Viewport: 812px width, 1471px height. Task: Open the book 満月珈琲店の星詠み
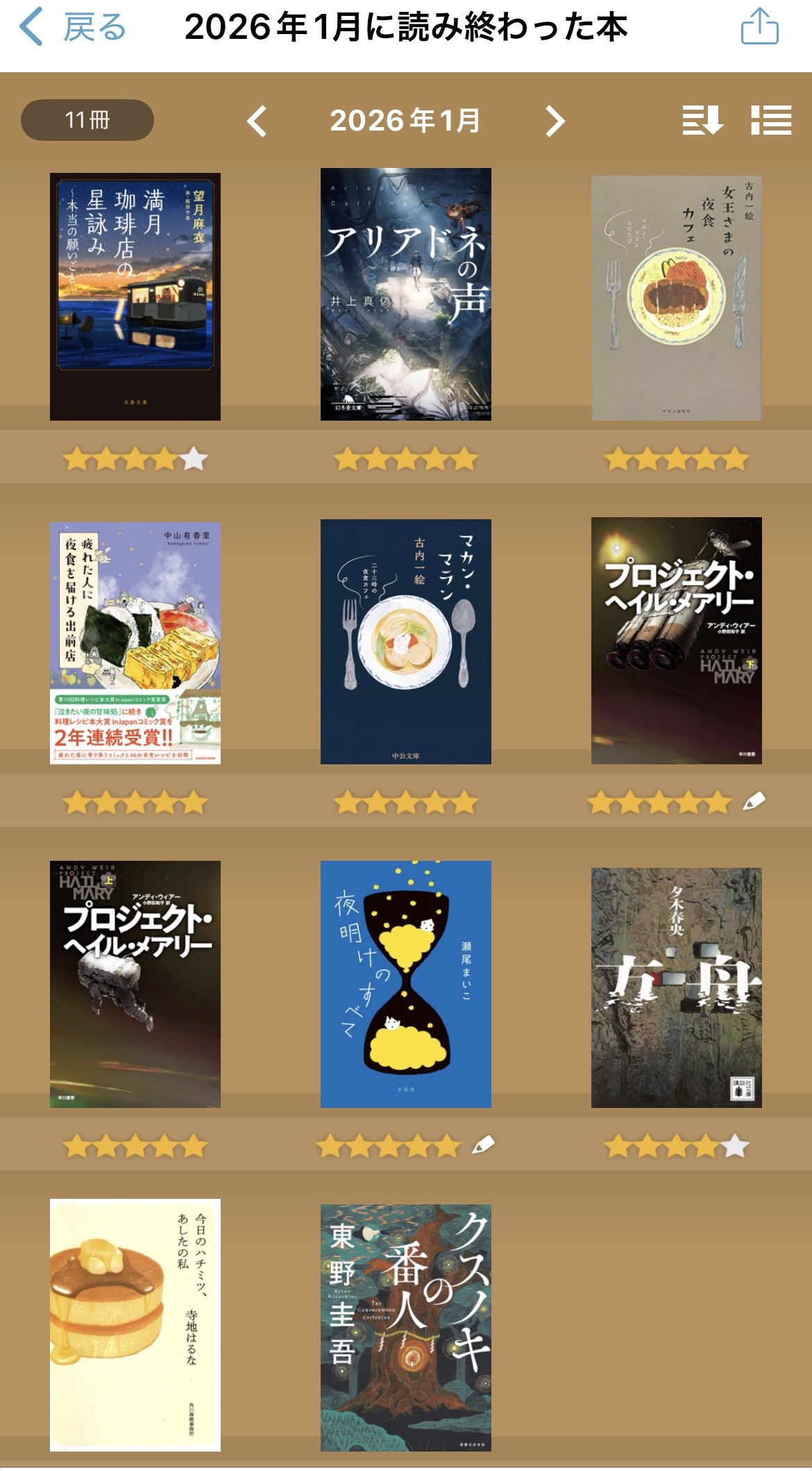[x=135, y=296]
